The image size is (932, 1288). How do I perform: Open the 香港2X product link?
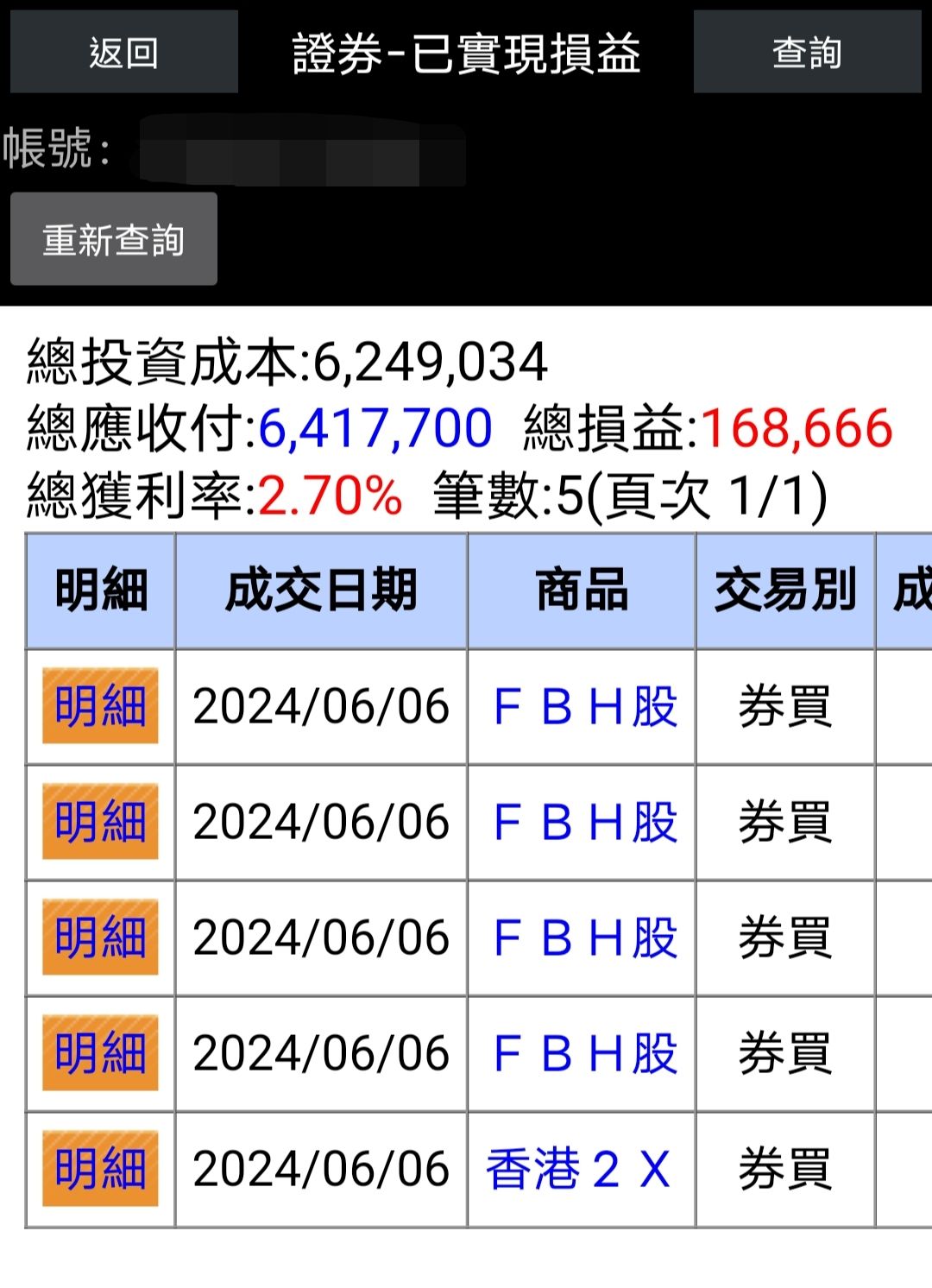[578, 1169]
